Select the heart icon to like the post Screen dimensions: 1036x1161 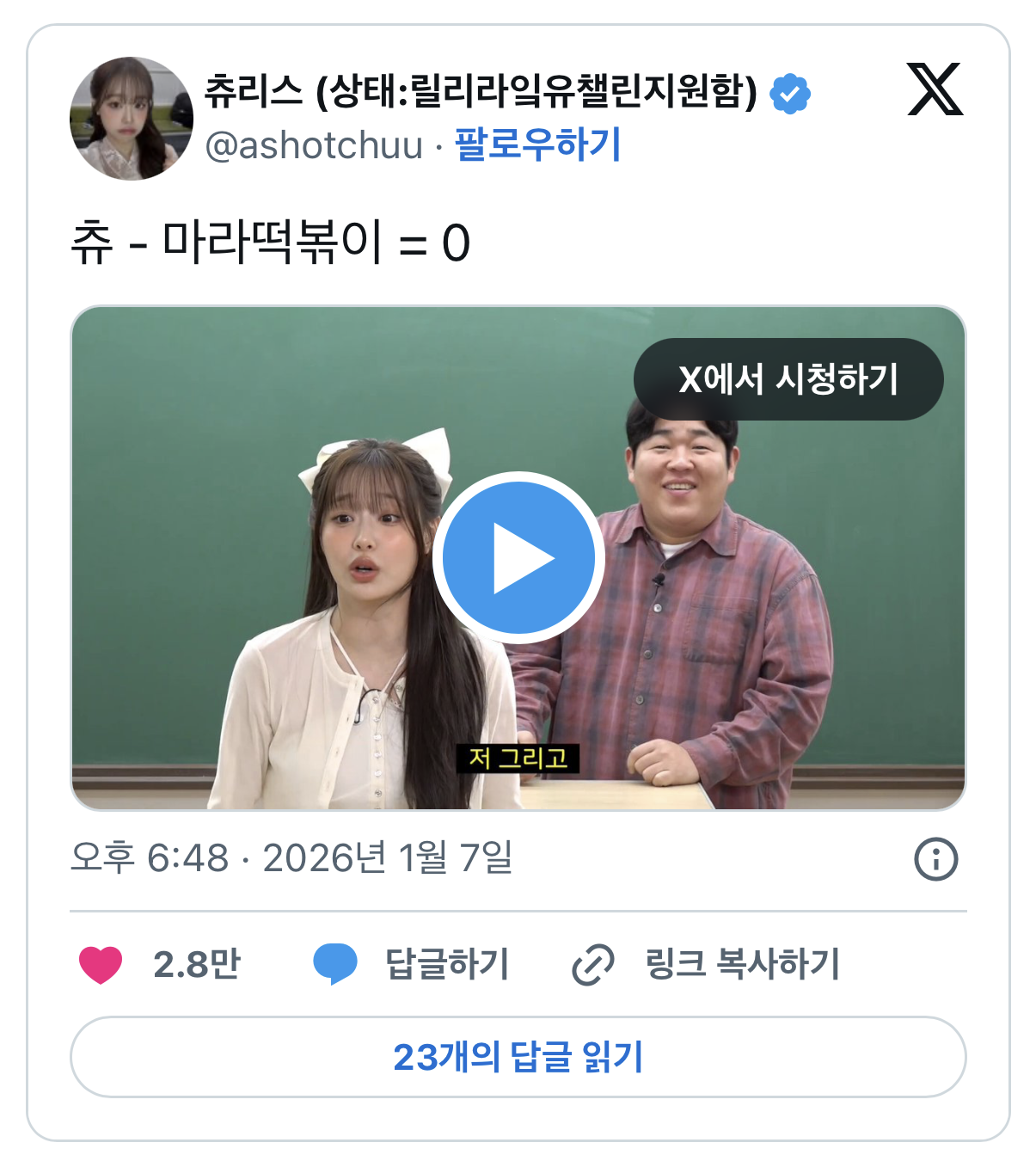[99, 965]
